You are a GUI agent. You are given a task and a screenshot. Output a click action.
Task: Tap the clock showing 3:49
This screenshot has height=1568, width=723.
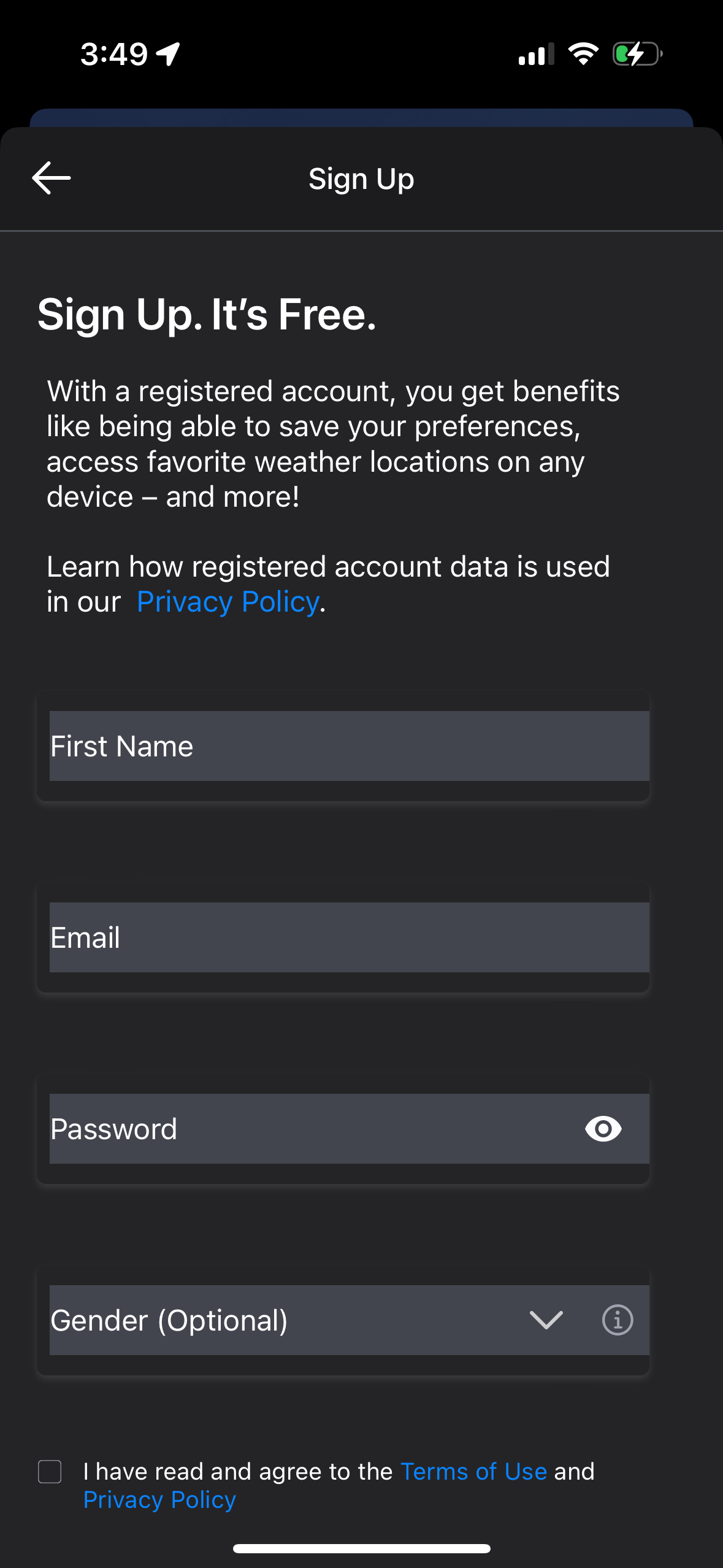tap(113, 54)
